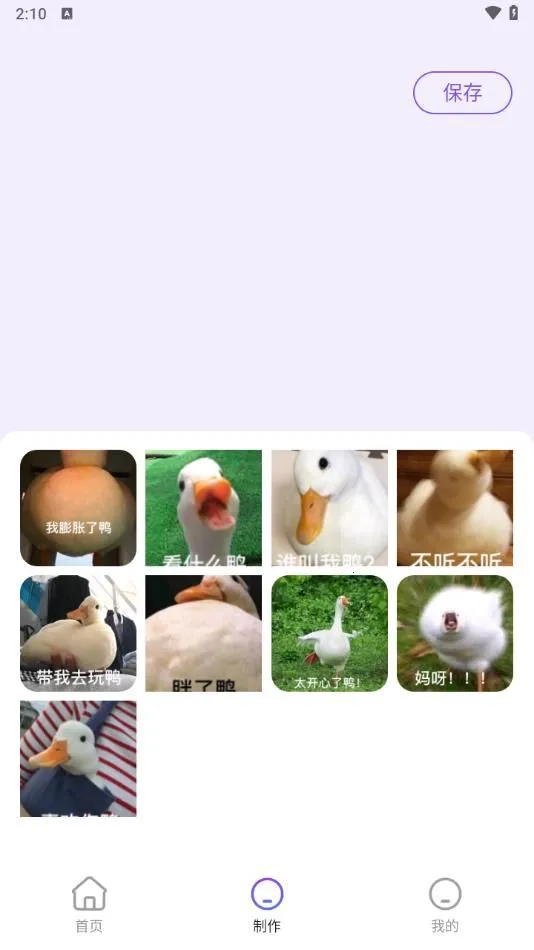
Task: Pick the 胖了鸭 fat duck sticker
Action: 204,633
